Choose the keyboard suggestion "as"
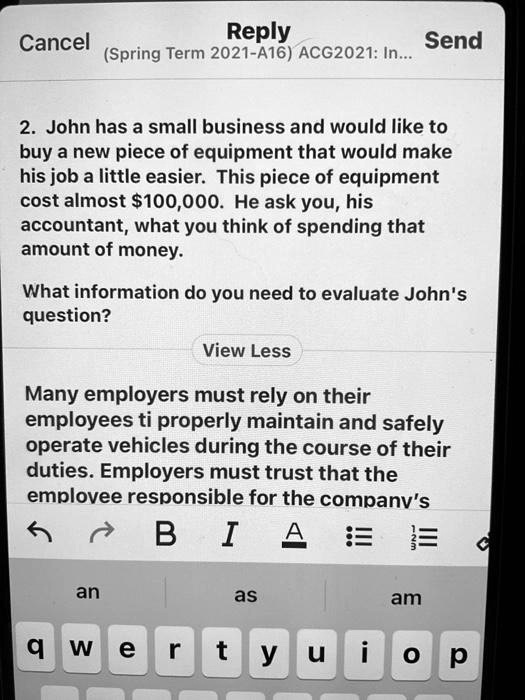525x700 pixels. pyautogui.click(x=246, y=595)
